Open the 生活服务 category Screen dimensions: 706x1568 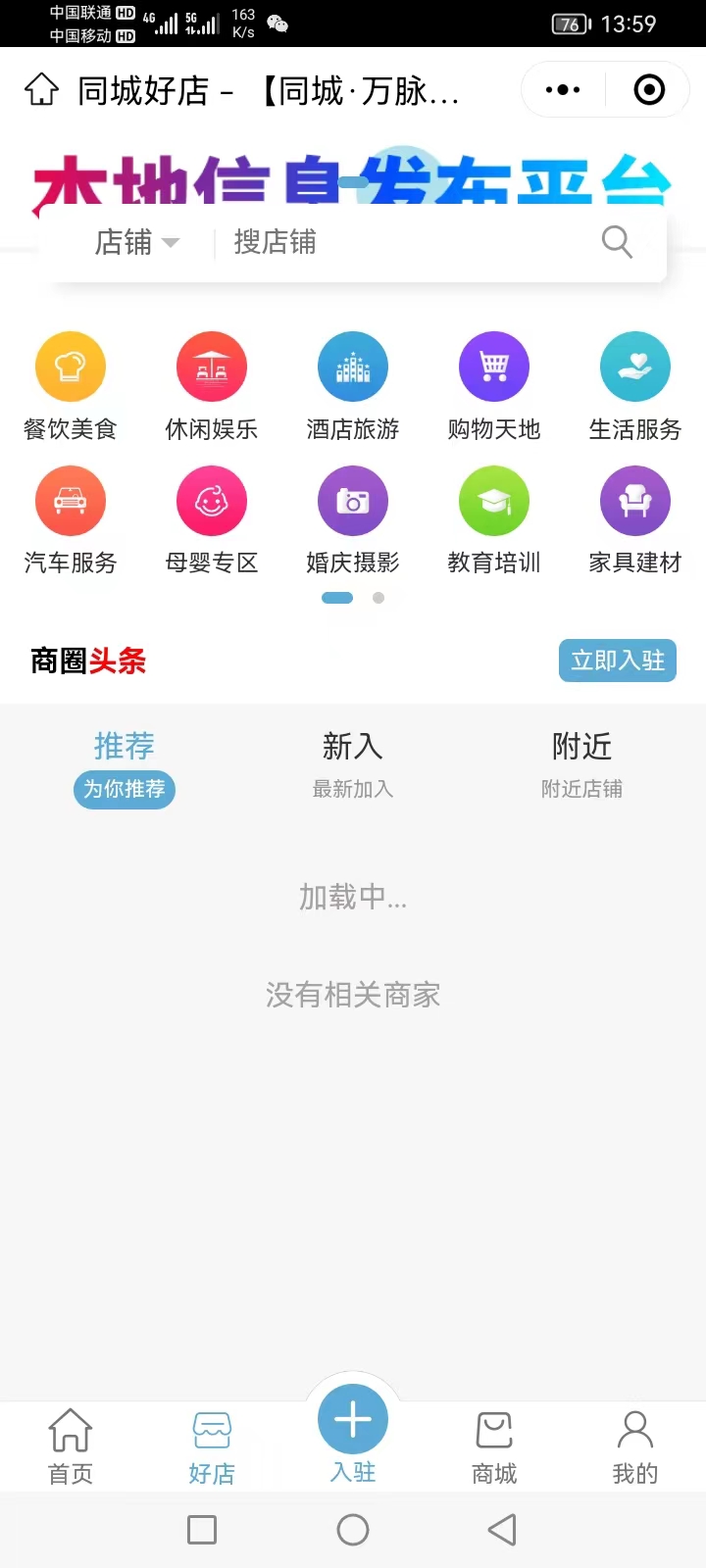pyautogui.click(x=635, y=387)
